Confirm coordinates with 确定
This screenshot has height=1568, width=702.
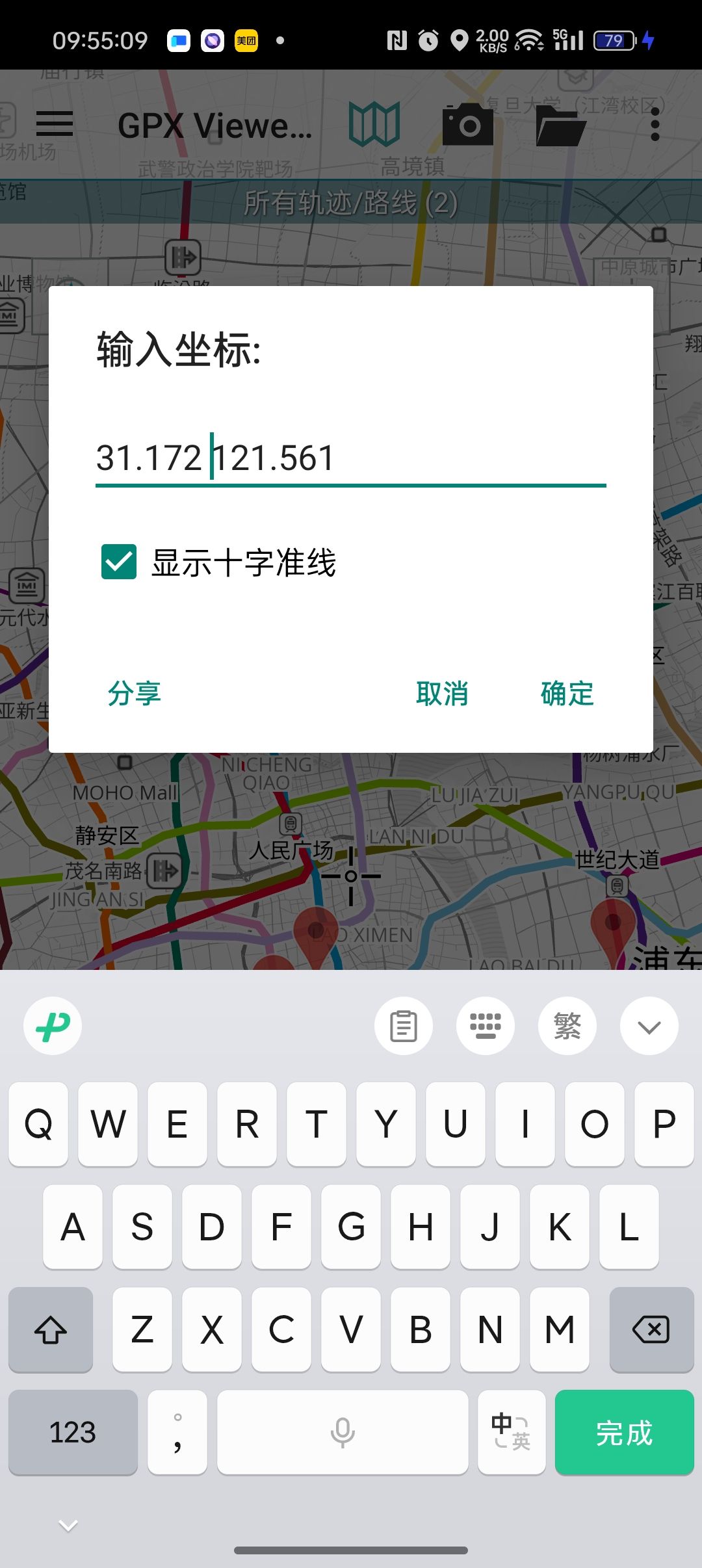pyautogui.click(x=567, y=694)
